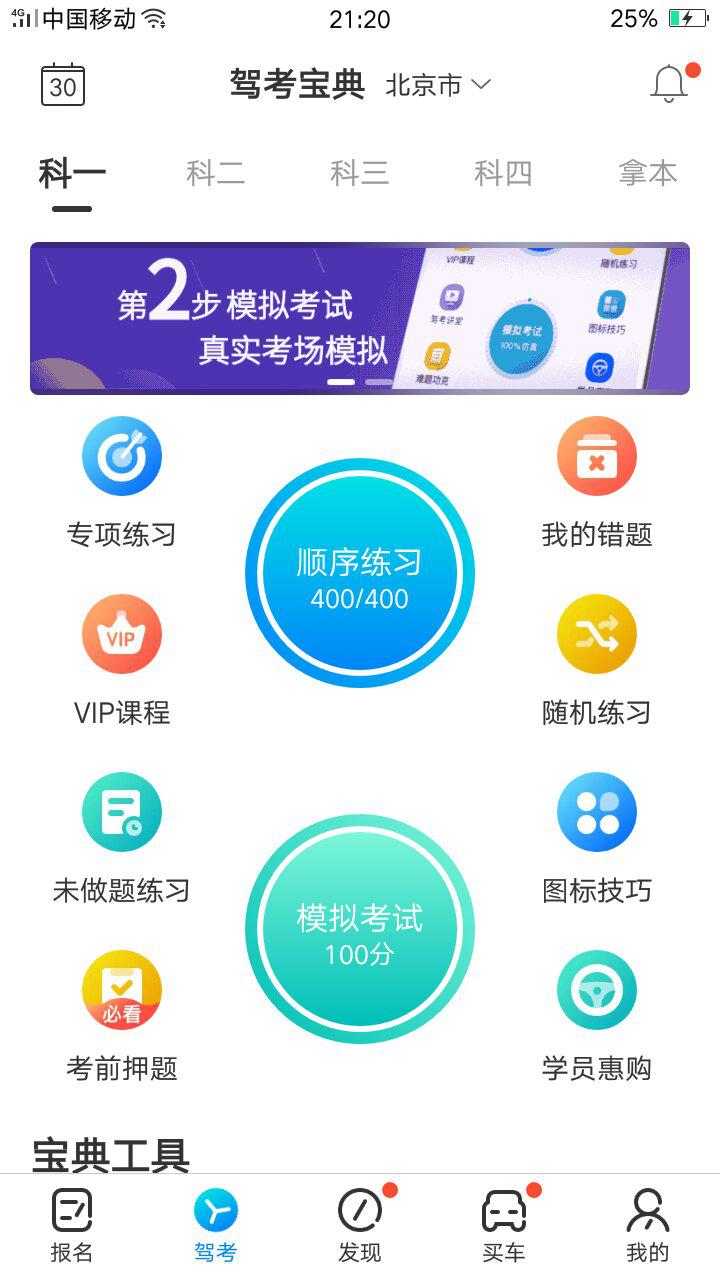Select the 科四 tab
This screenshot has width=720, height=1280.
point(503,174)
